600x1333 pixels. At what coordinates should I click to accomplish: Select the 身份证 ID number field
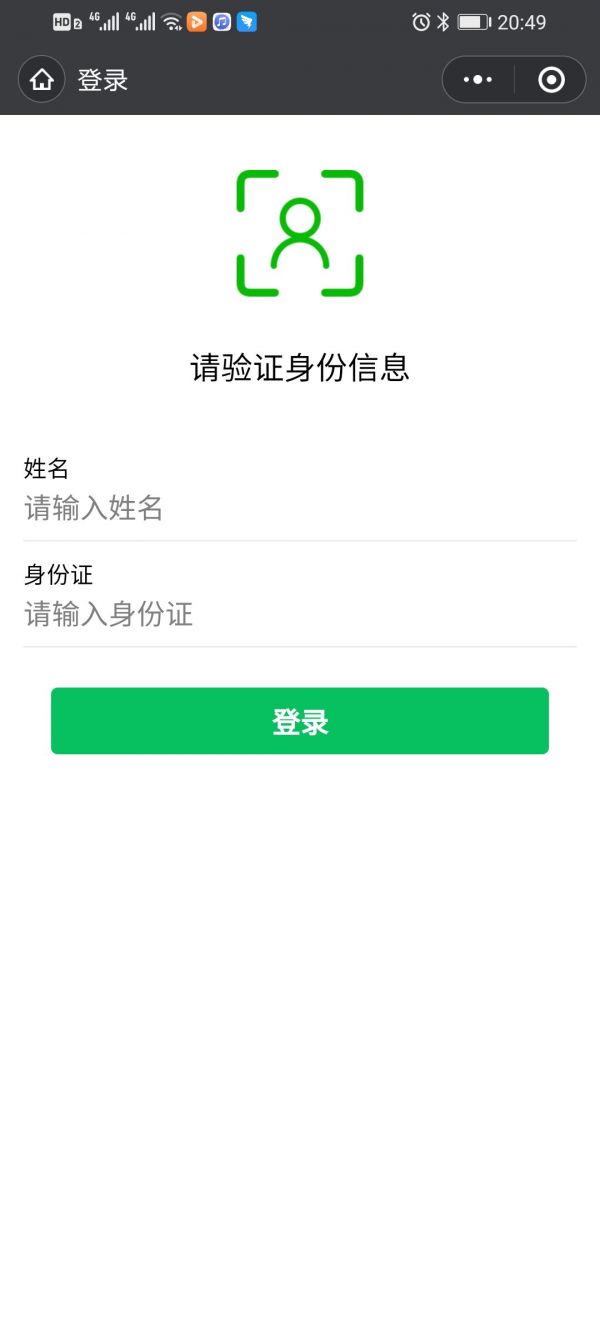coord(300,614)
